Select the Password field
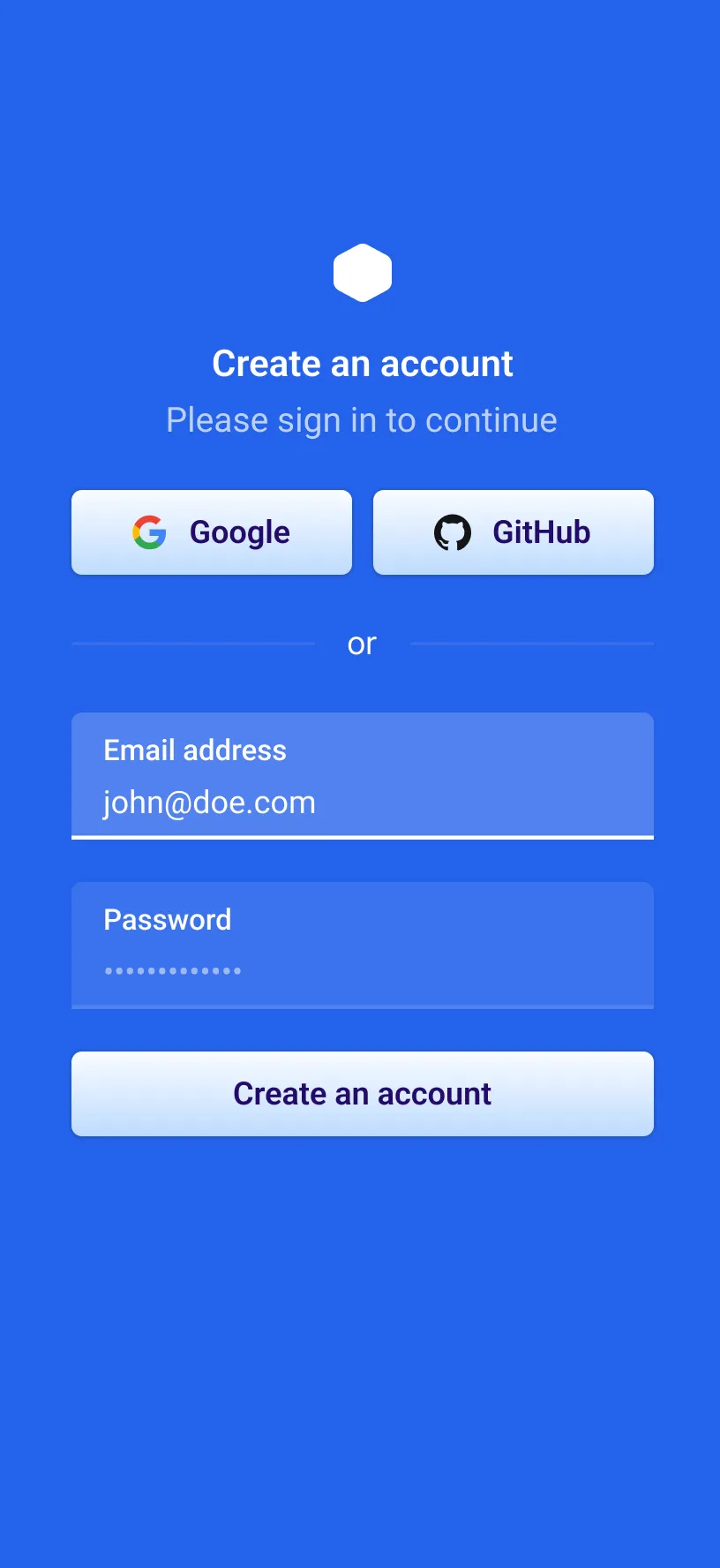 [362, 946]
